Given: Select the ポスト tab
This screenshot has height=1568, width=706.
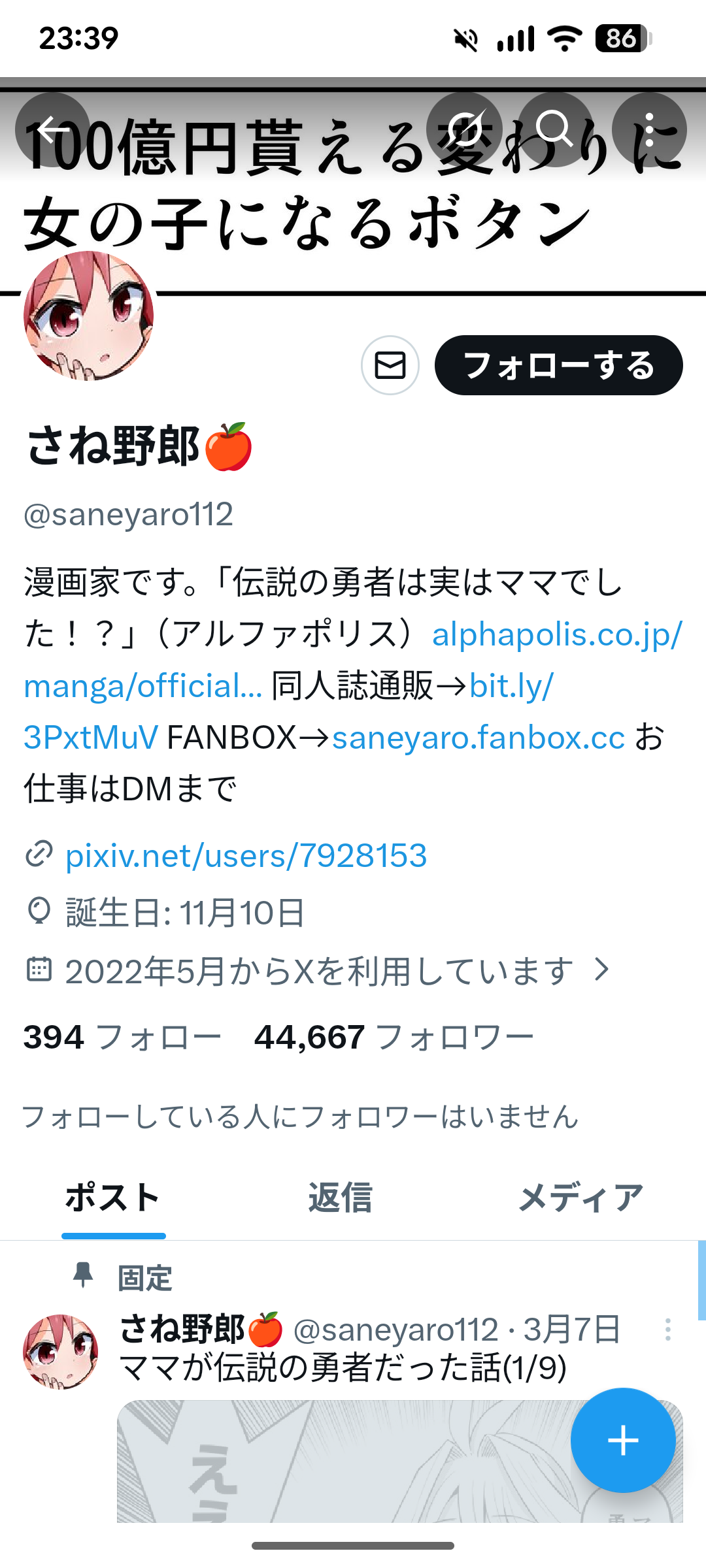Looking at the screenshot, I should click(113, 1198).
